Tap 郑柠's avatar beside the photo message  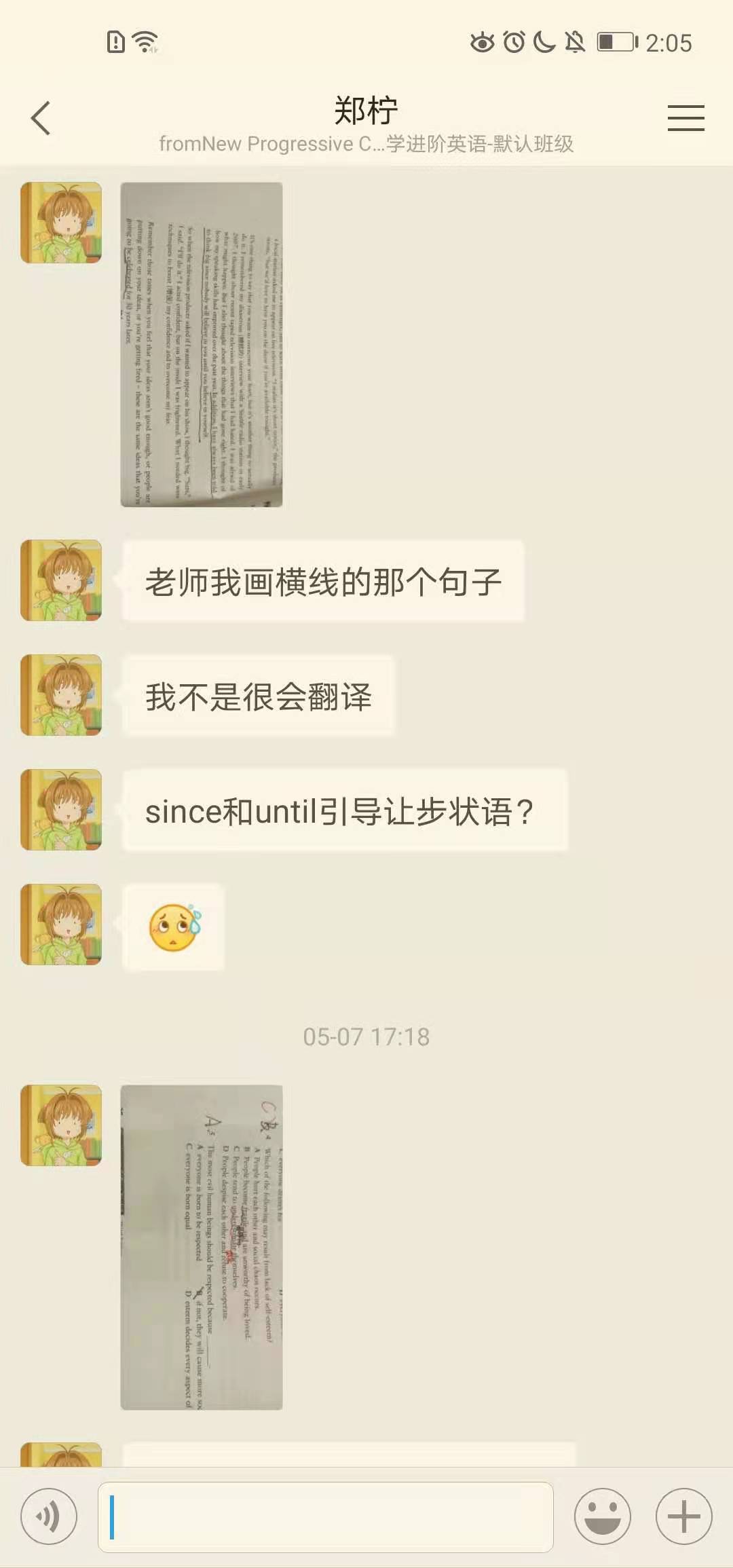tap(61, 223)
